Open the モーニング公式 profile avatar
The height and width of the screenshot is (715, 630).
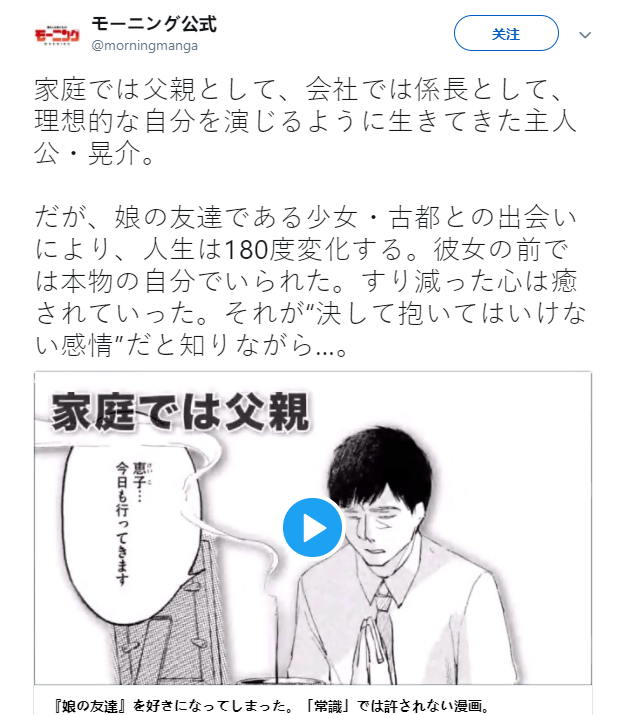coord(56,33)
